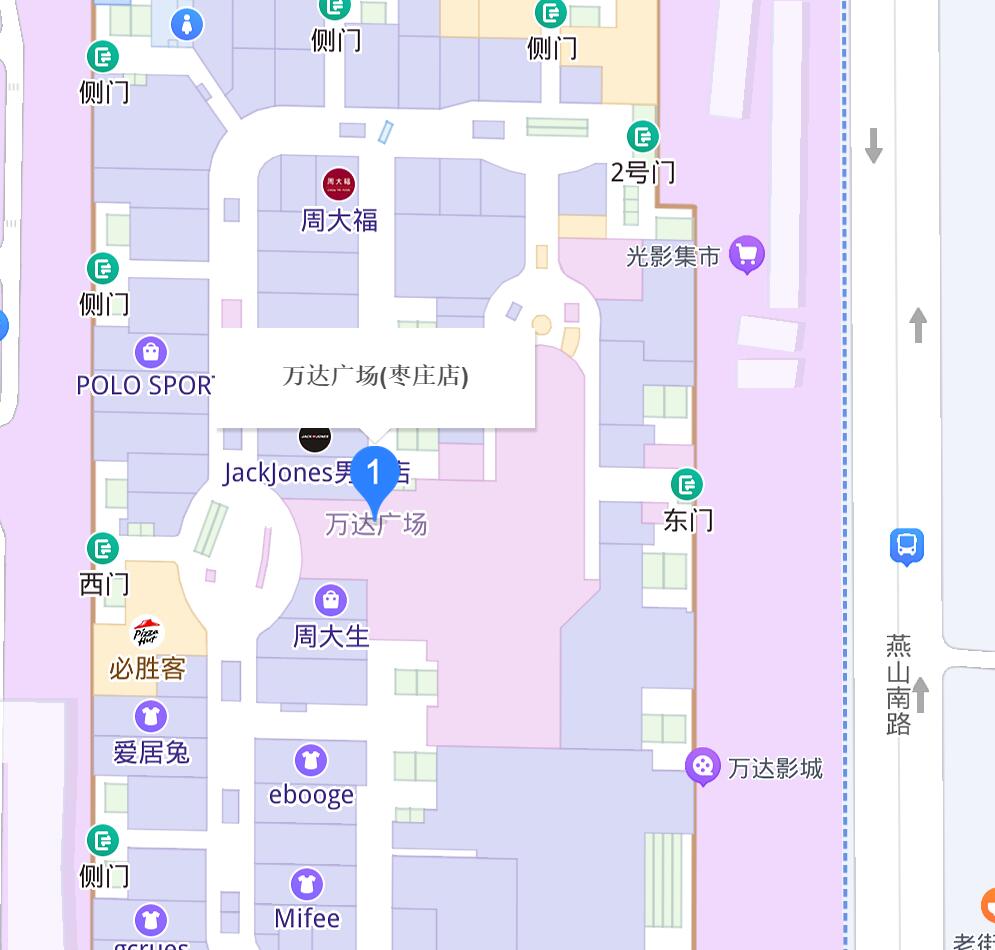
Task: Open the POLO SPORT store marker
Action: pyautogui.click(x=150, y=352)
